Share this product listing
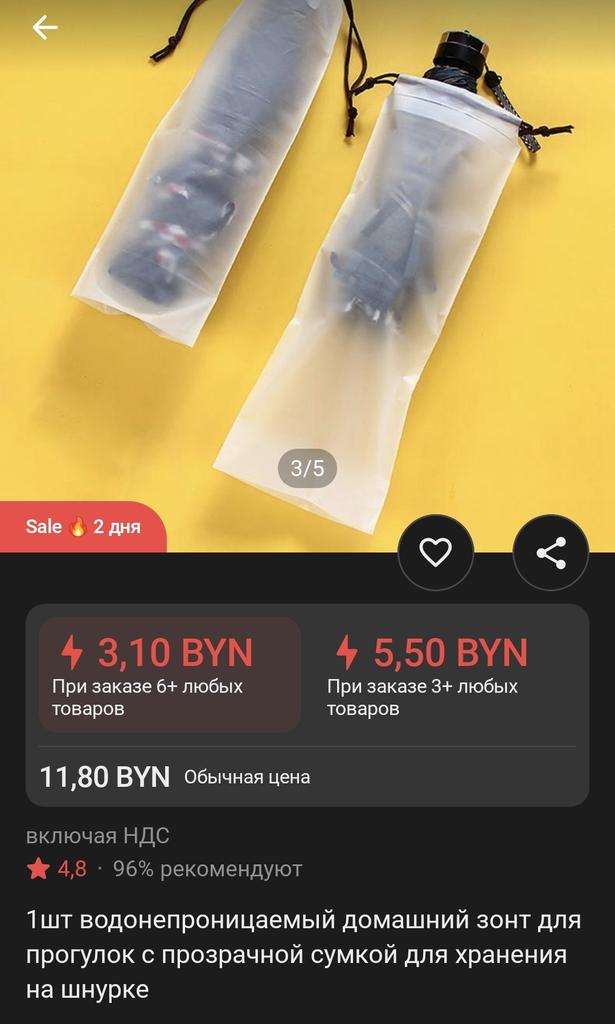The image size is (615, 1024). 551,552
